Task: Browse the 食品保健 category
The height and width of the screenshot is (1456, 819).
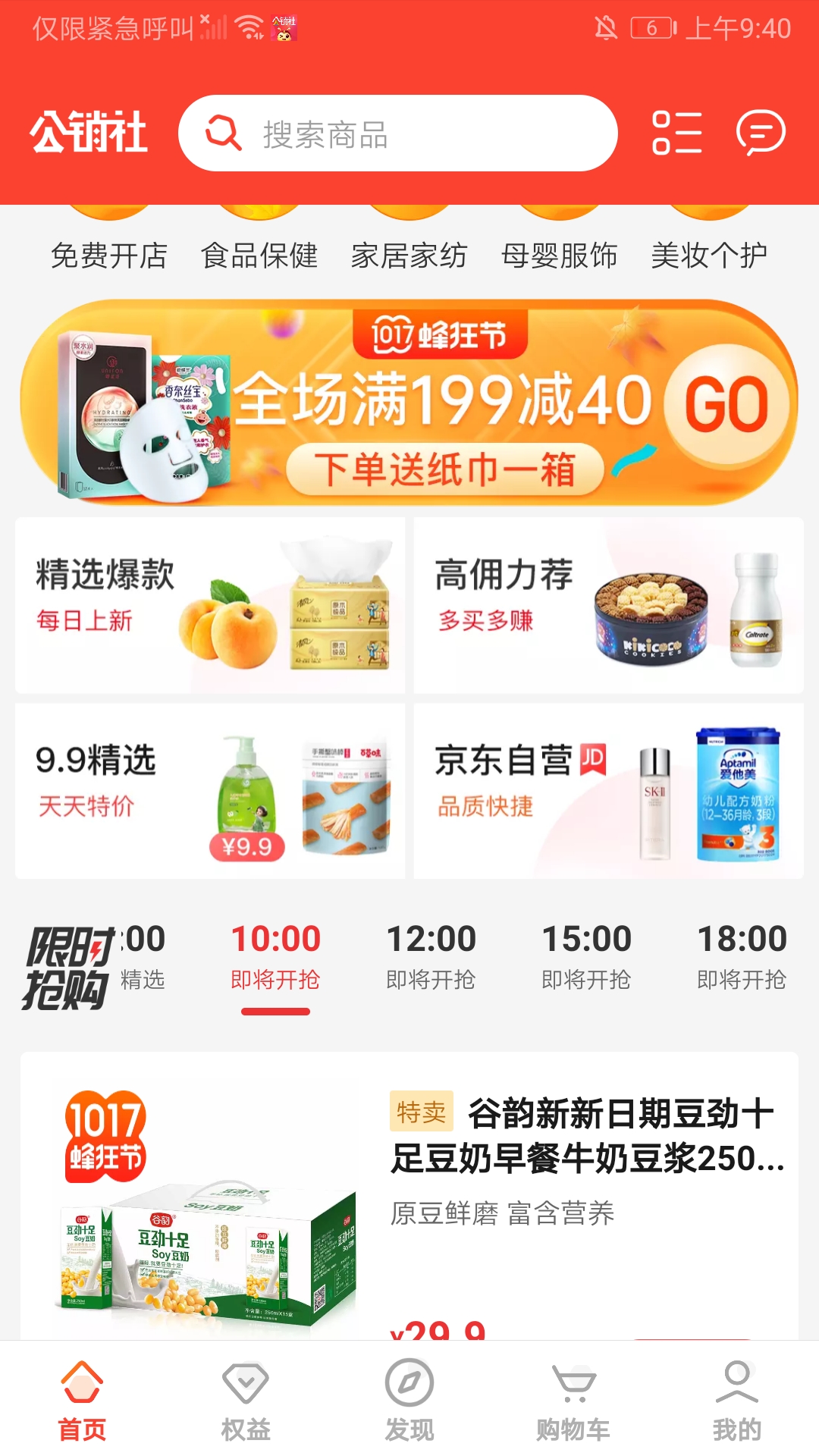Action: 259,254
